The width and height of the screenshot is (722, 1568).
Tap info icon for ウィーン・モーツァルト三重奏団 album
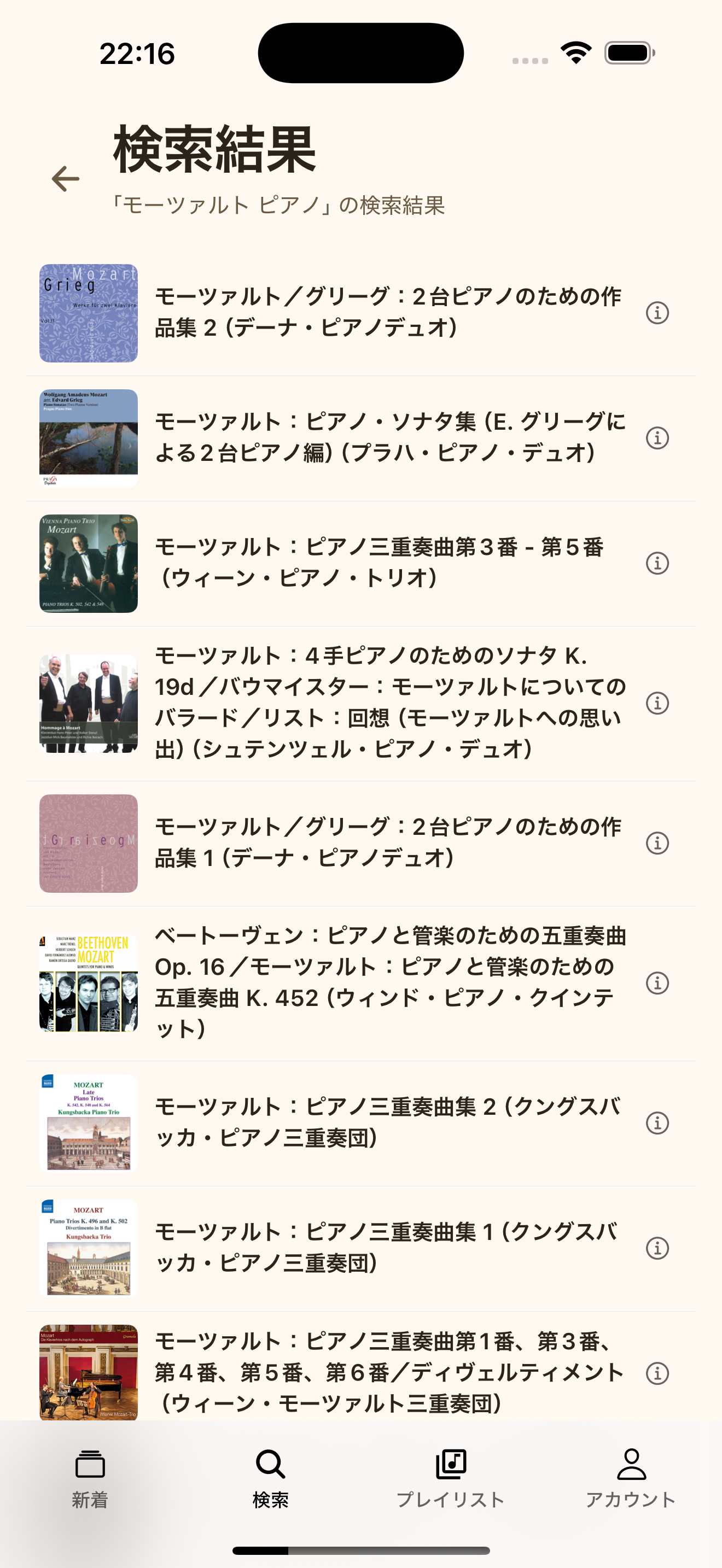click(657, 1374)
